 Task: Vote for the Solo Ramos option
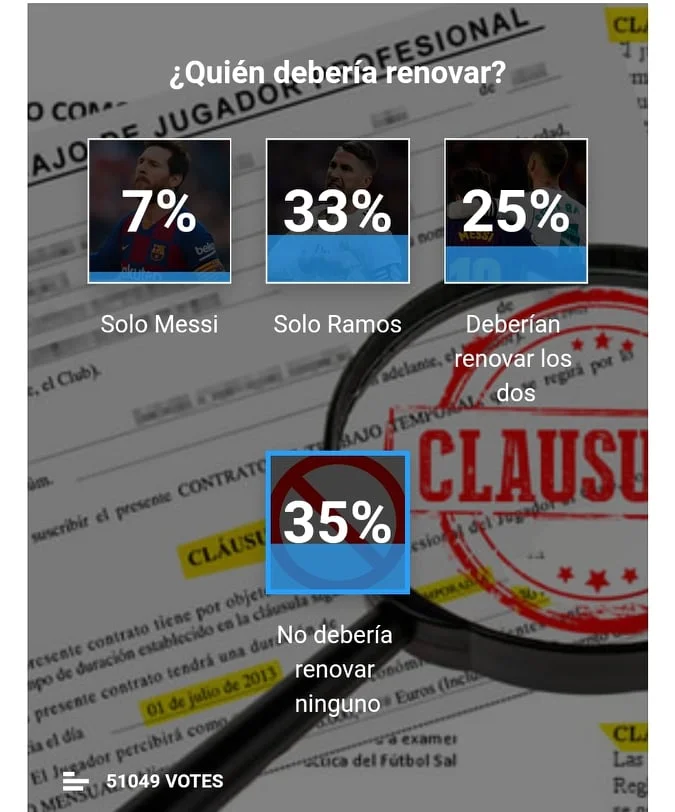[x=337, y=211]
